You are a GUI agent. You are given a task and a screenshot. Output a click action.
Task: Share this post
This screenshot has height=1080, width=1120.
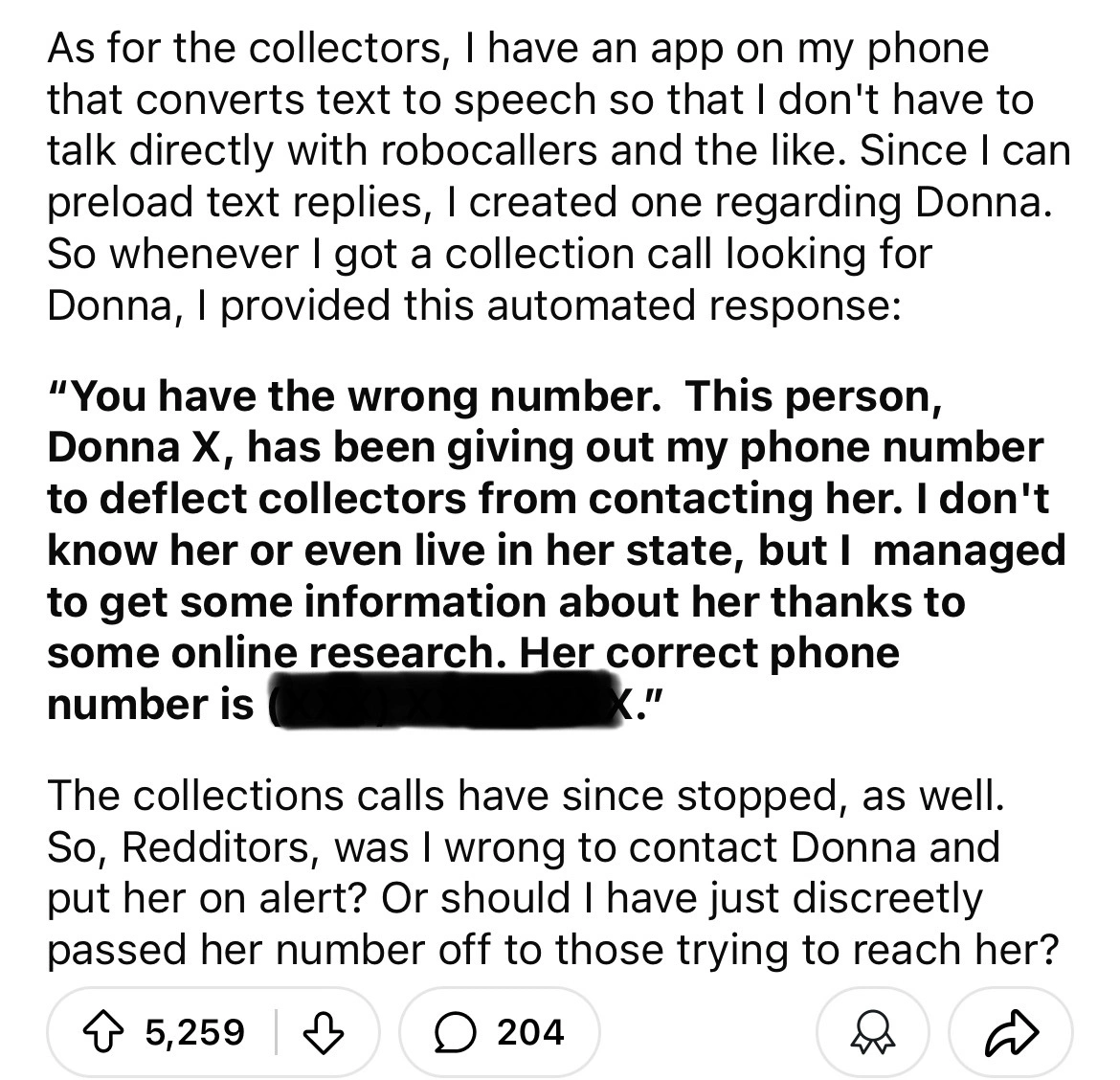pos(1011,1031)
